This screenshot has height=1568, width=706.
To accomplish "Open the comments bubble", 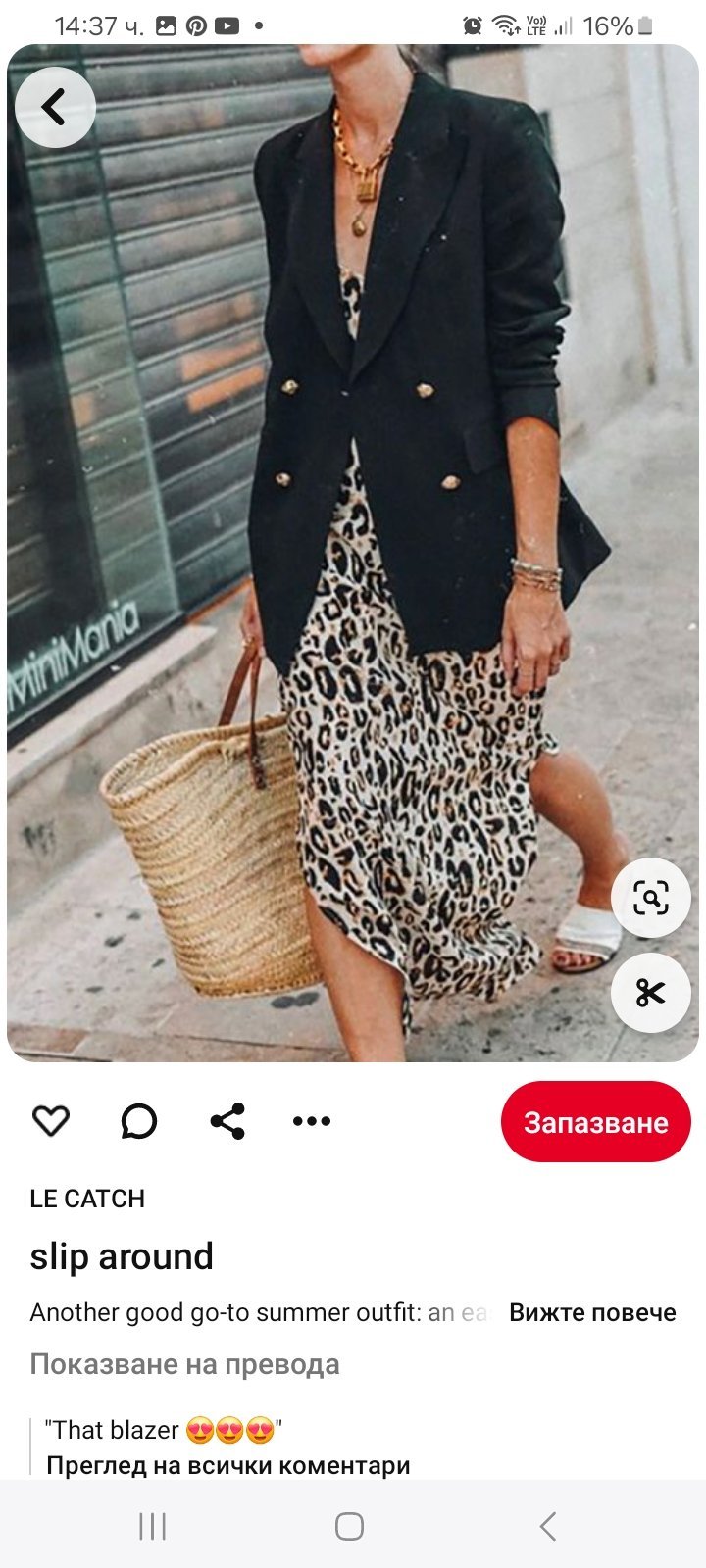I will [x=138, y=1120].
